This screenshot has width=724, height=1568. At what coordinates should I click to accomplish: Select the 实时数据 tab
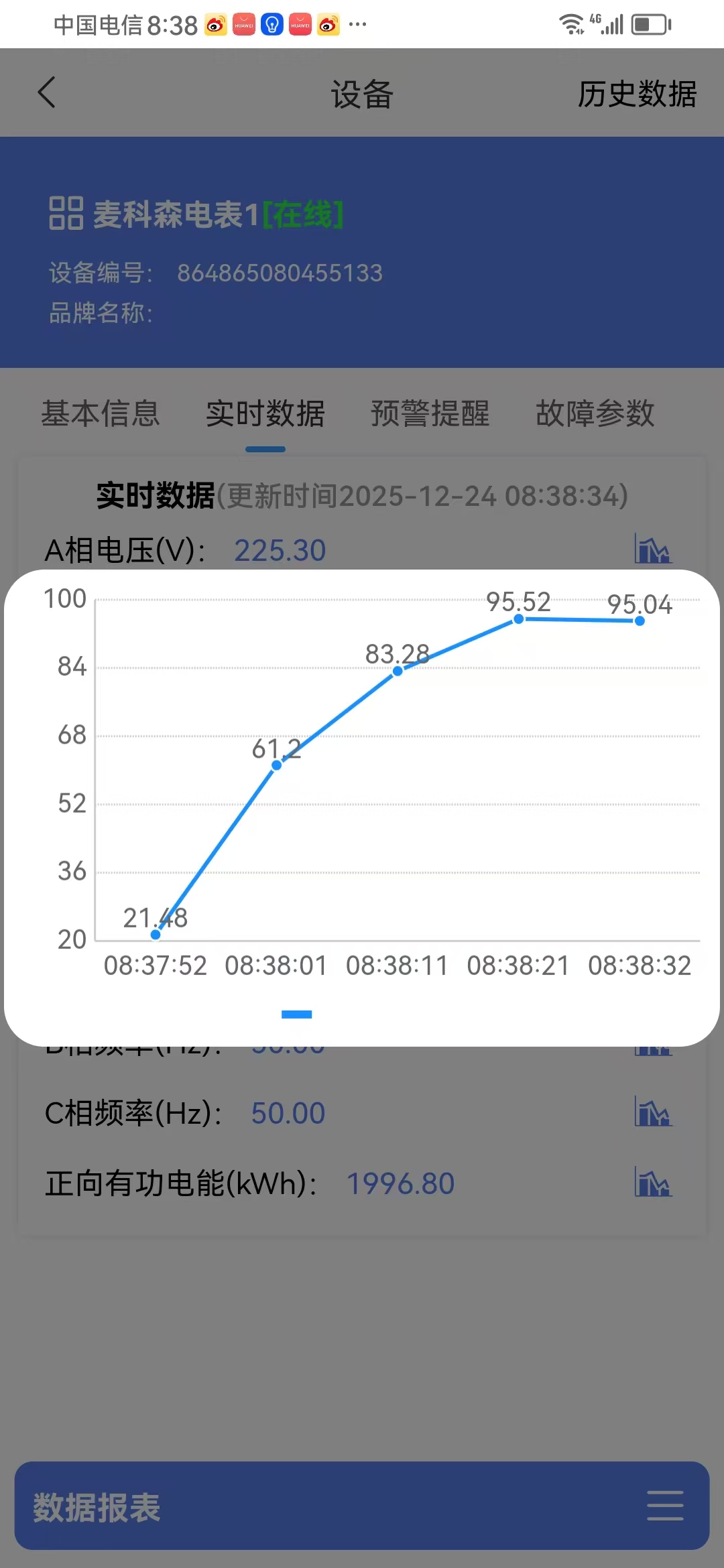(x=265, y=413)
